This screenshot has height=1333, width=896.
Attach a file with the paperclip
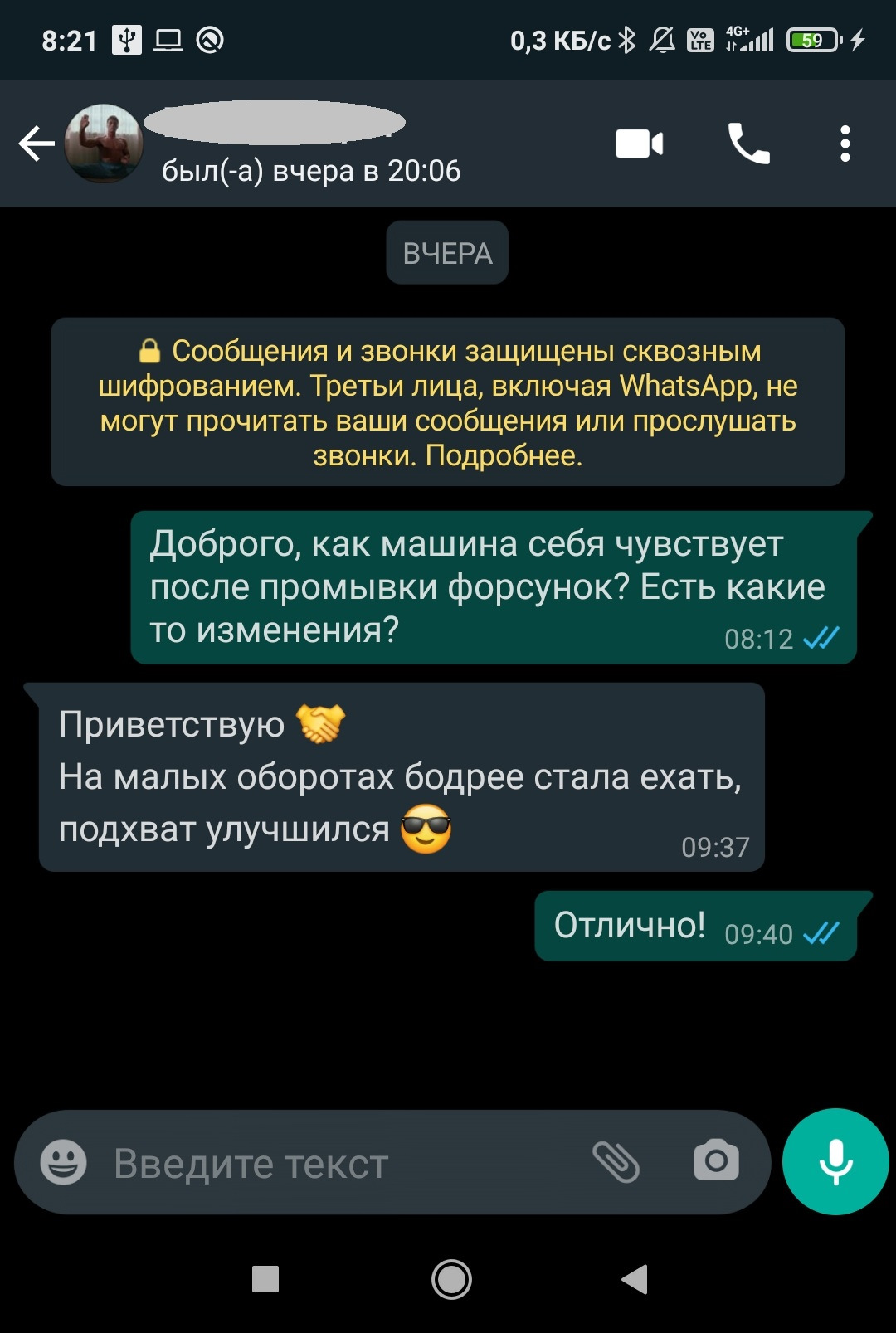tap(616, 1162)
